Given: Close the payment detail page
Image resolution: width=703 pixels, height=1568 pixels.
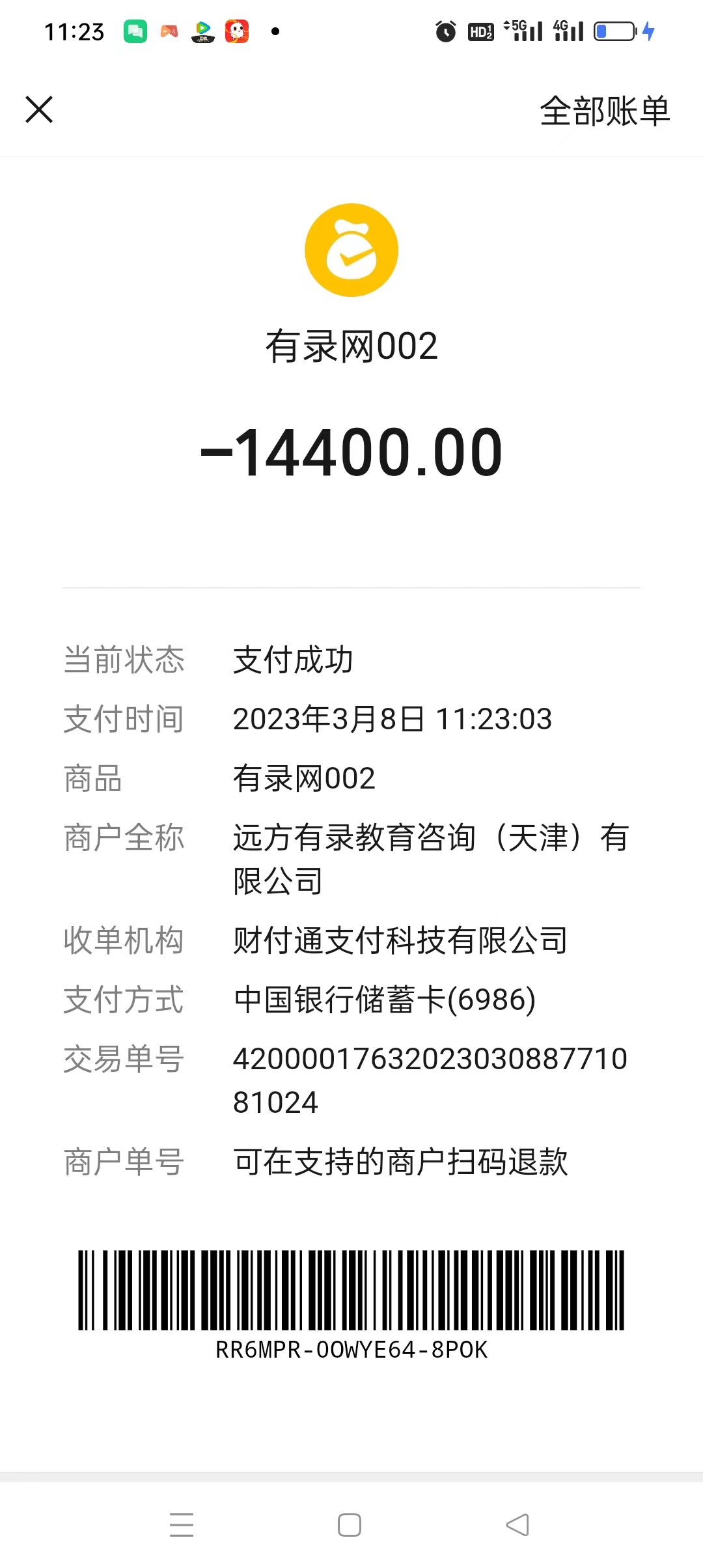Looking at the screenshot, I should (x=39, y=109).
